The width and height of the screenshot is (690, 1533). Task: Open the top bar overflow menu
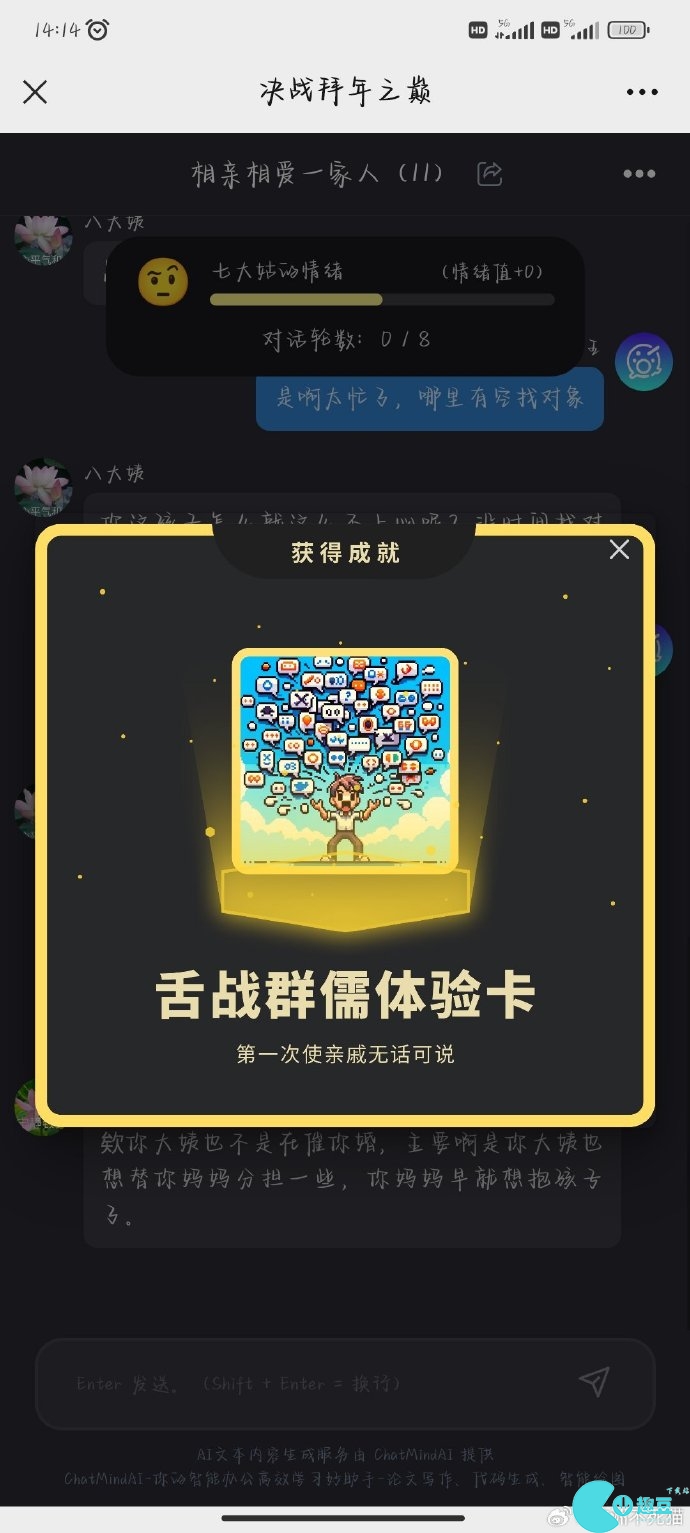point(642,92)
